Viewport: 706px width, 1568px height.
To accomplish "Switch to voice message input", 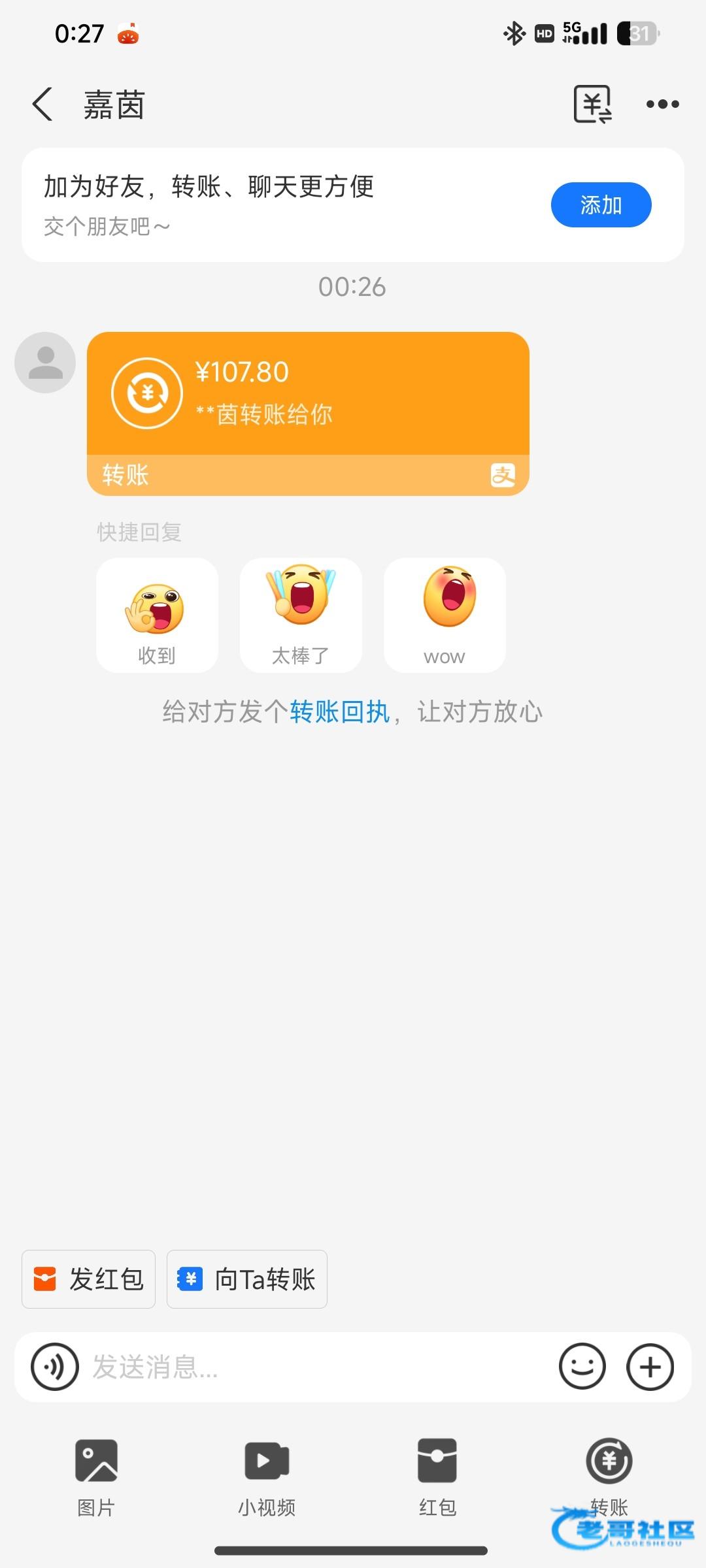I will pos(55,1367).
